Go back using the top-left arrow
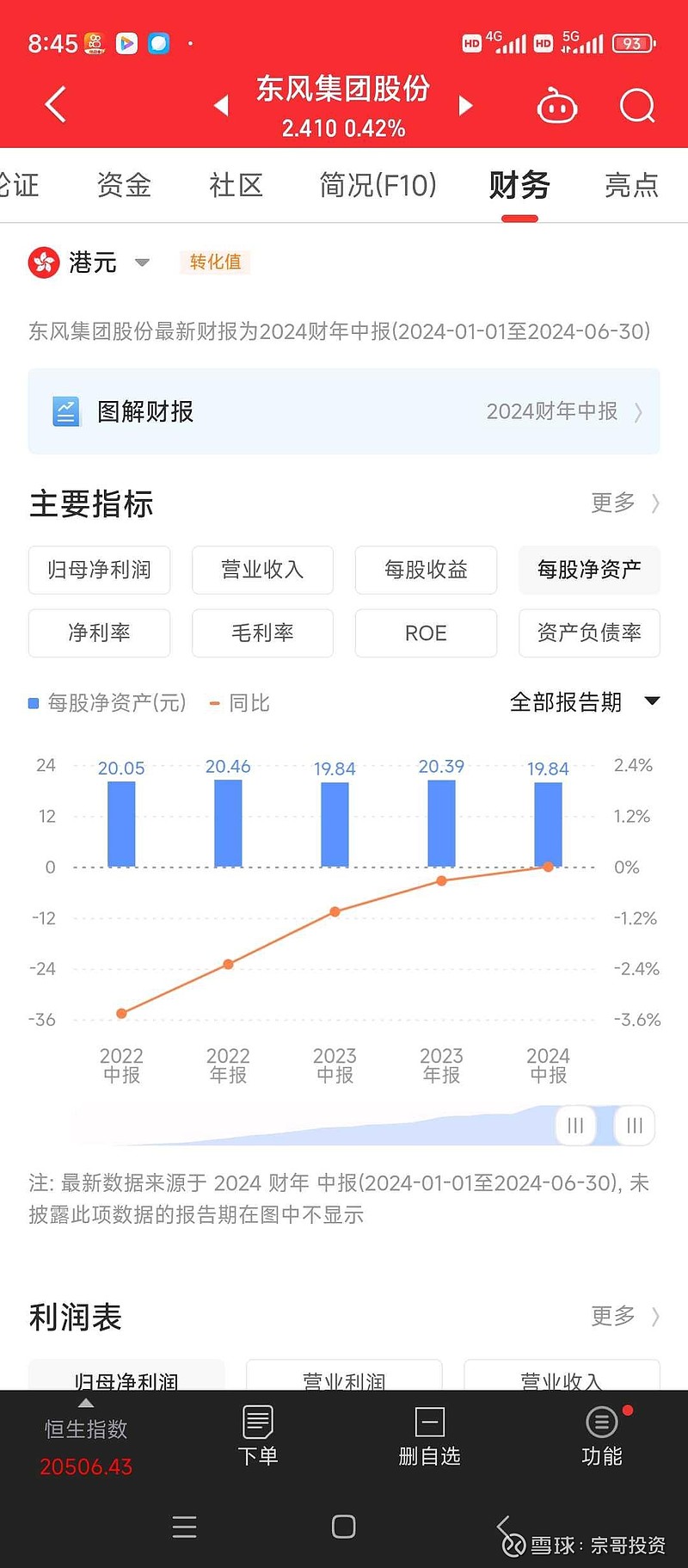688x1568 pixels. pos(56,105)
